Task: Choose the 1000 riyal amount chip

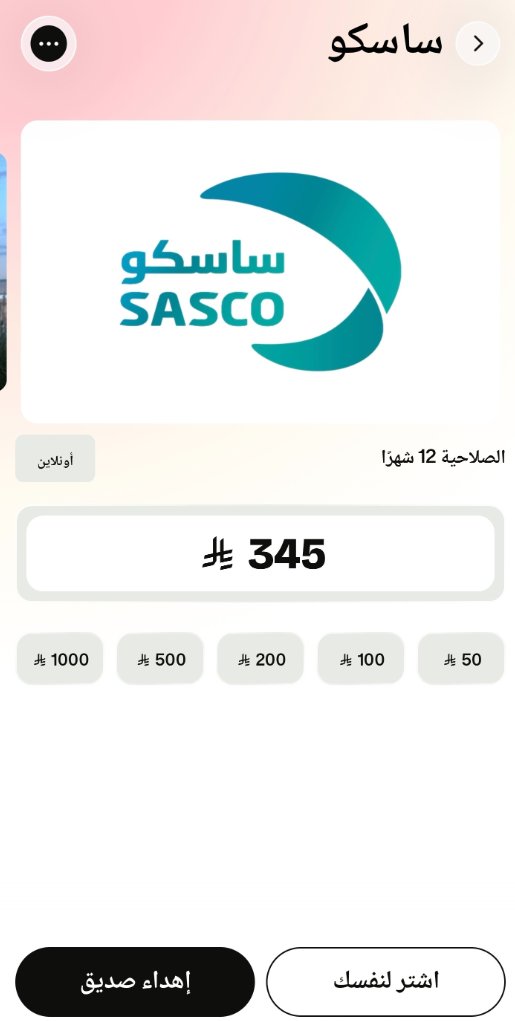Action: point(60,659)
